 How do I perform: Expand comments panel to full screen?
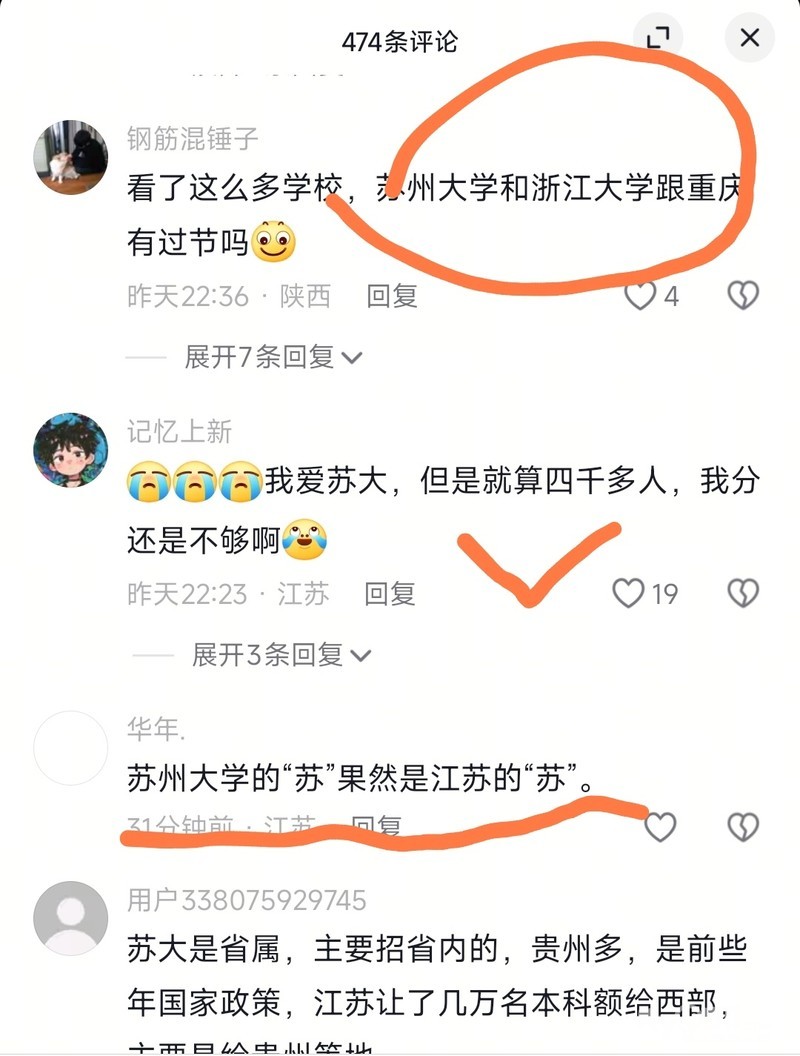click(x=658, y=39)
